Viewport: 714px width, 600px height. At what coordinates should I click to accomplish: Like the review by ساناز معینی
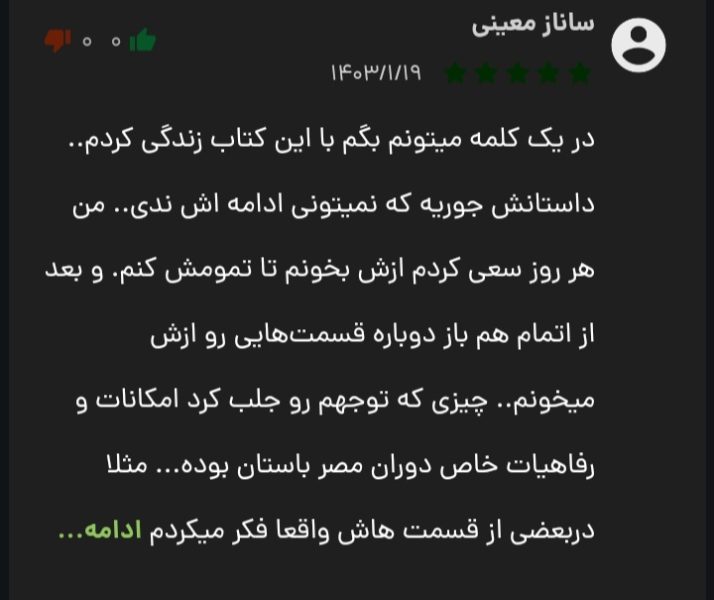[x=144, y=41]
